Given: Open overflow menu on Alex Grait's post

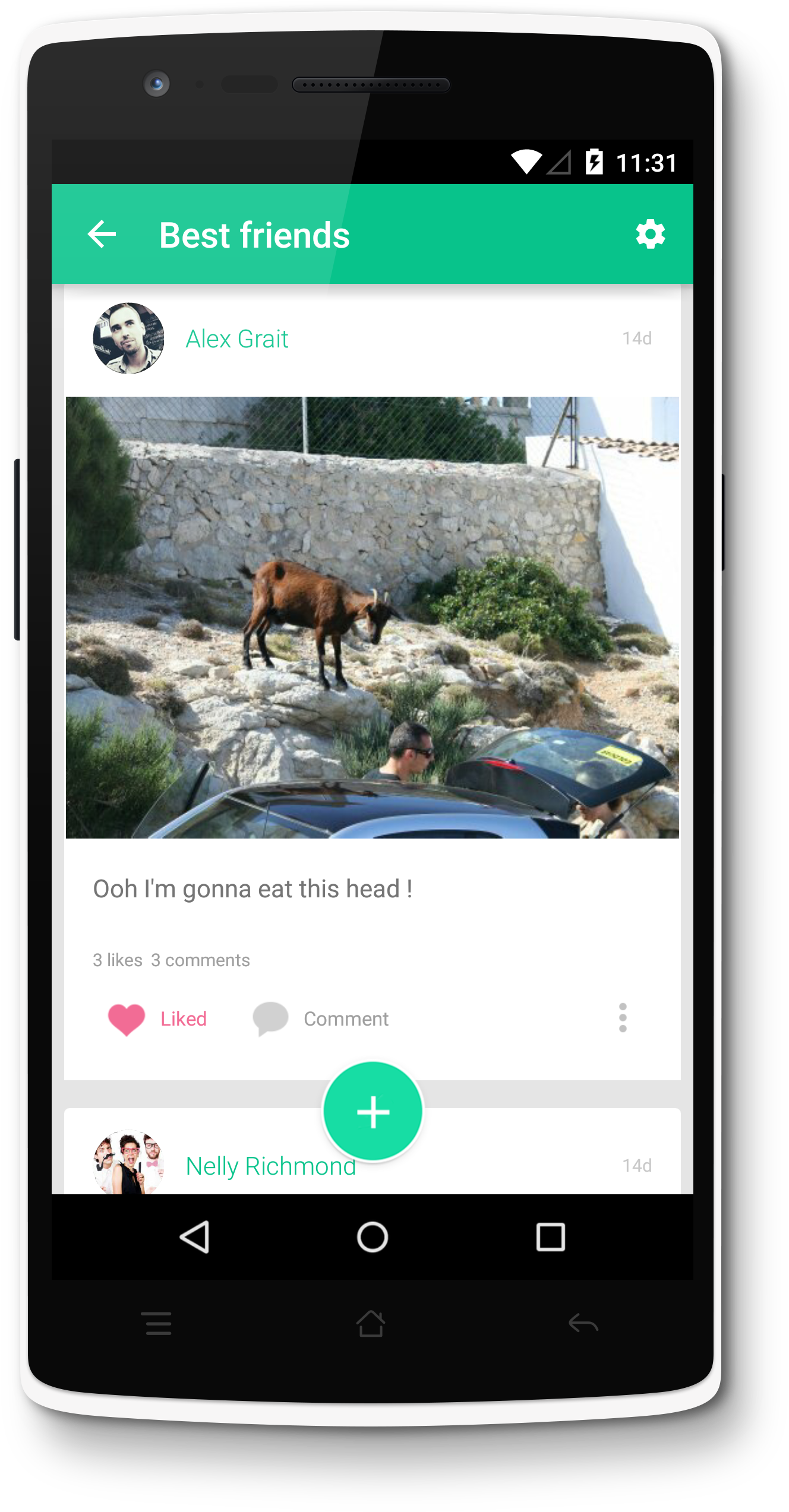Looking at the screenshot, I should (x=623, y=1018).
